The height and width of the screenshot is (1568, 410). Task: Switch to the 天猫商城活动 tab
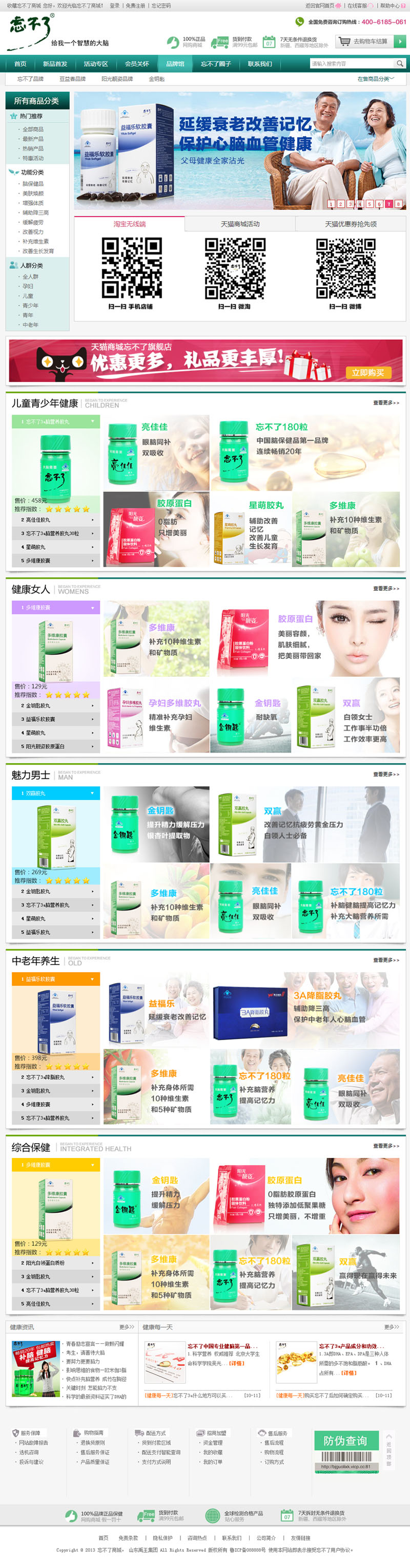240,224
